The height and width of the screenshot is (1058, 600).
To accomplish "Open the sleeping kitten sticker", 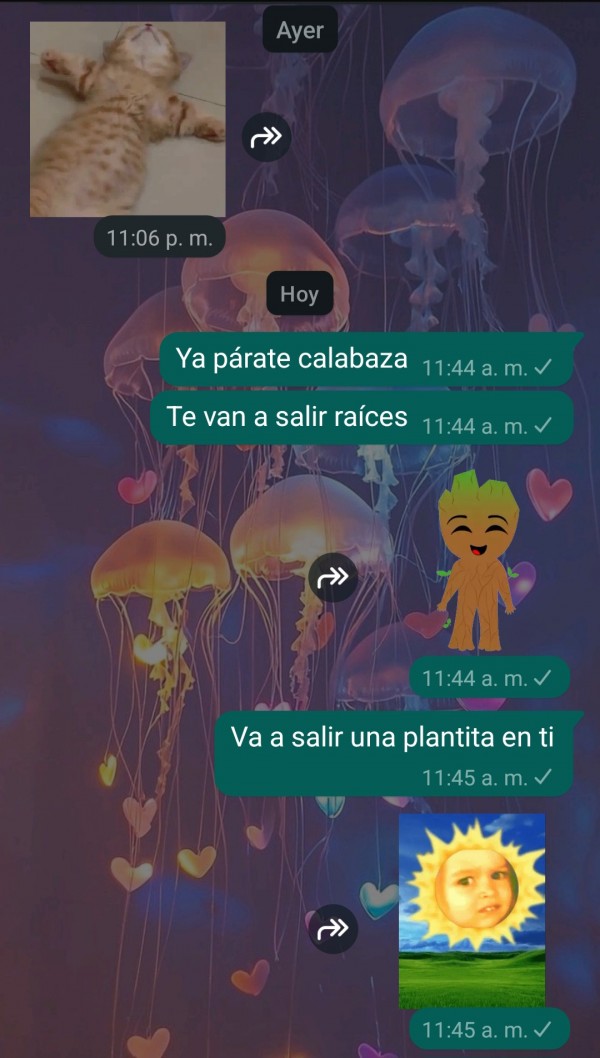I will [127, 119].
